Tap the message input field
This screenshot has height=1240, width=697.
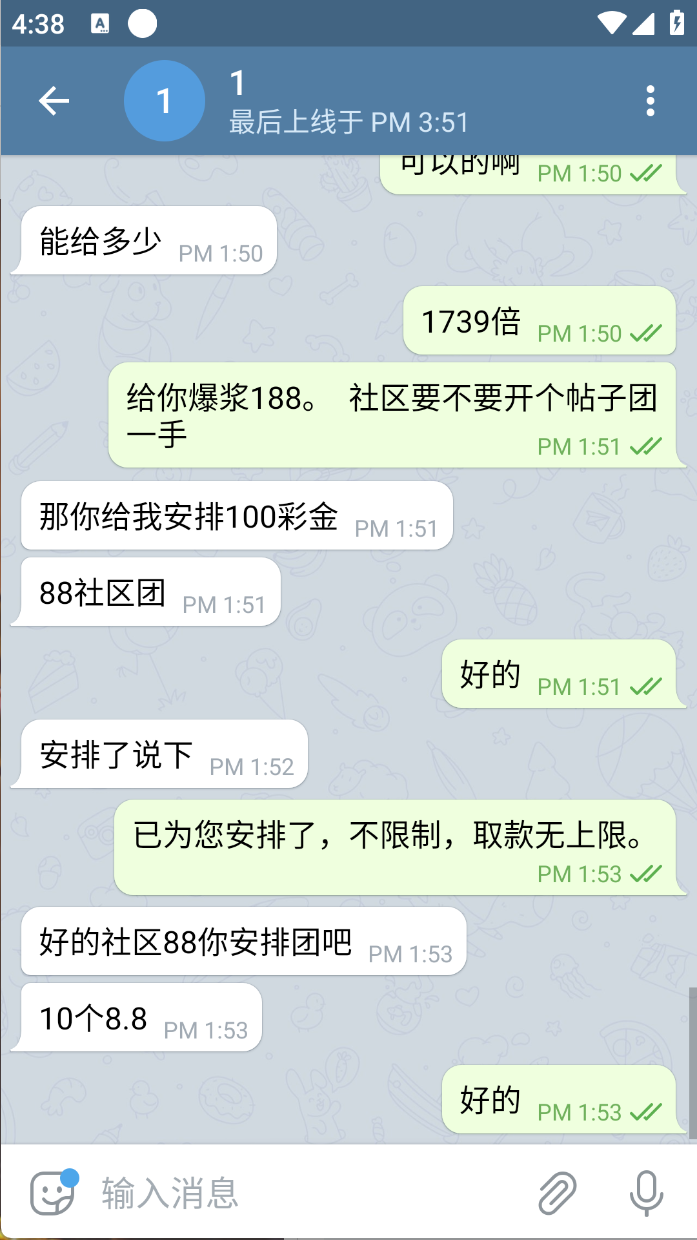tap(300, 1192)
